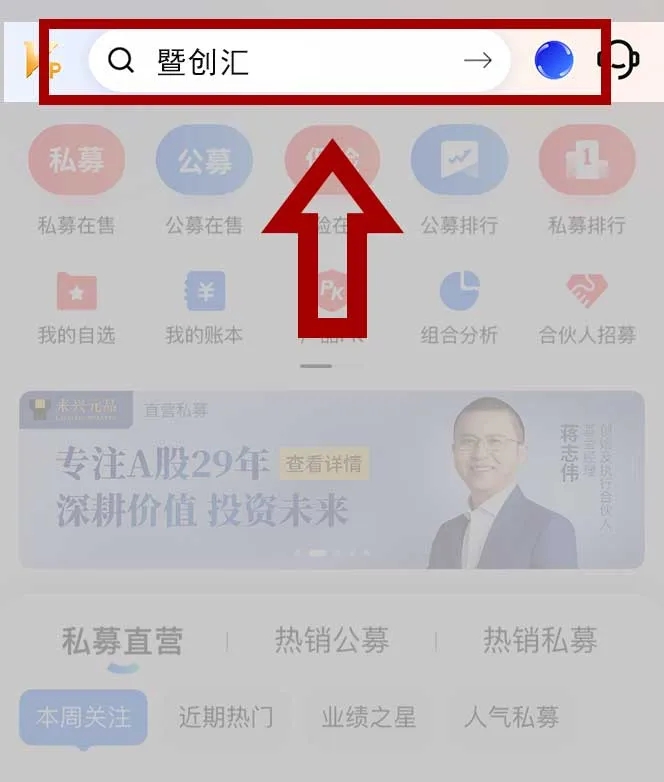
Task: Switch to the 热销私募 tab
Action: pyautogui.click(x=540, y=640)
